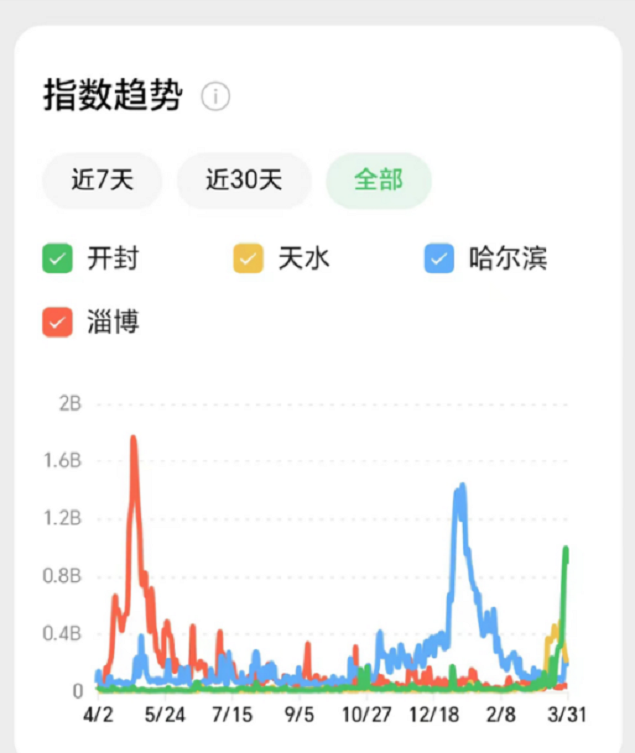Disable the 淄博 checkbox

(x=58, y=323)
